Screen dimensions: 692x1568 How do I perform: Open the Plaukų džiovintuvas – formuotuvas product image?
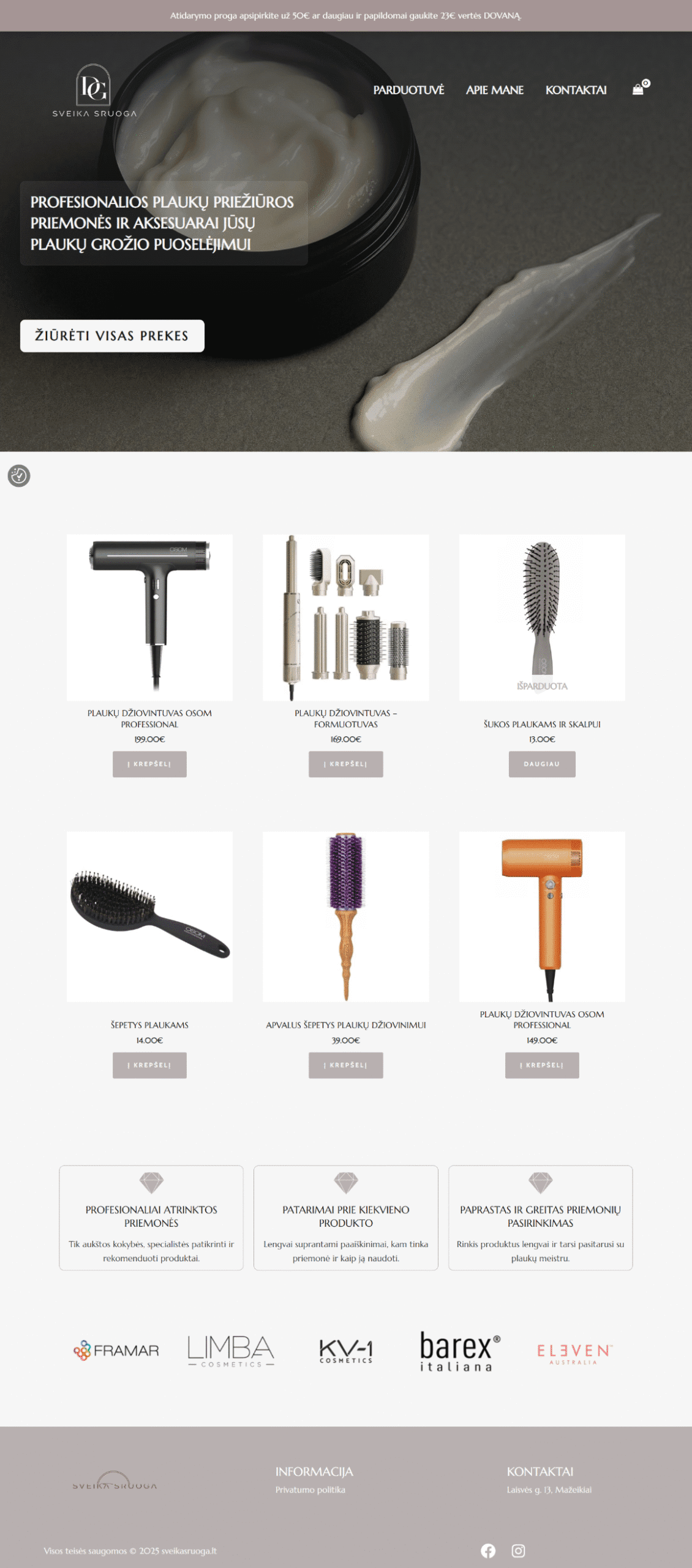click(345, 617)
